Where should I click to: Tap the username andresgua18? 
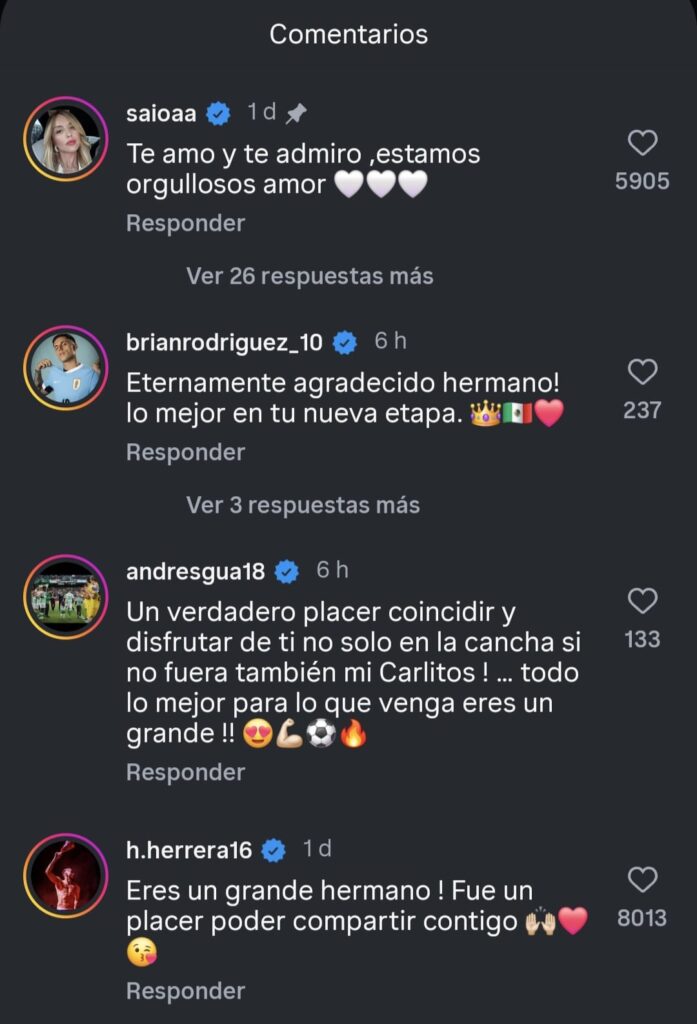(196, 571)
